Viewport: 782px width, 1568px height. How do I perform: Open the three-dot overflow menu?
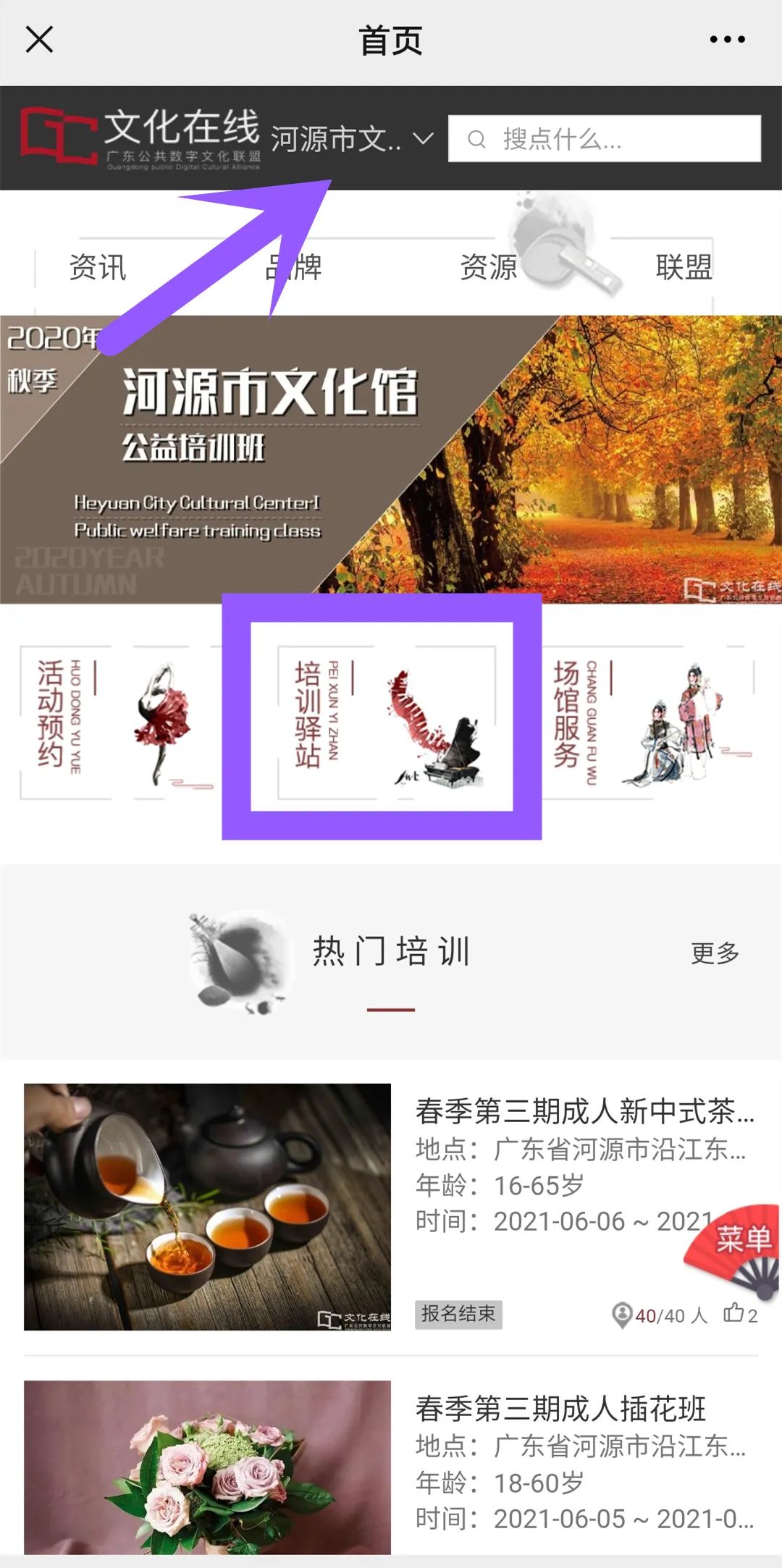coord(727,40)
